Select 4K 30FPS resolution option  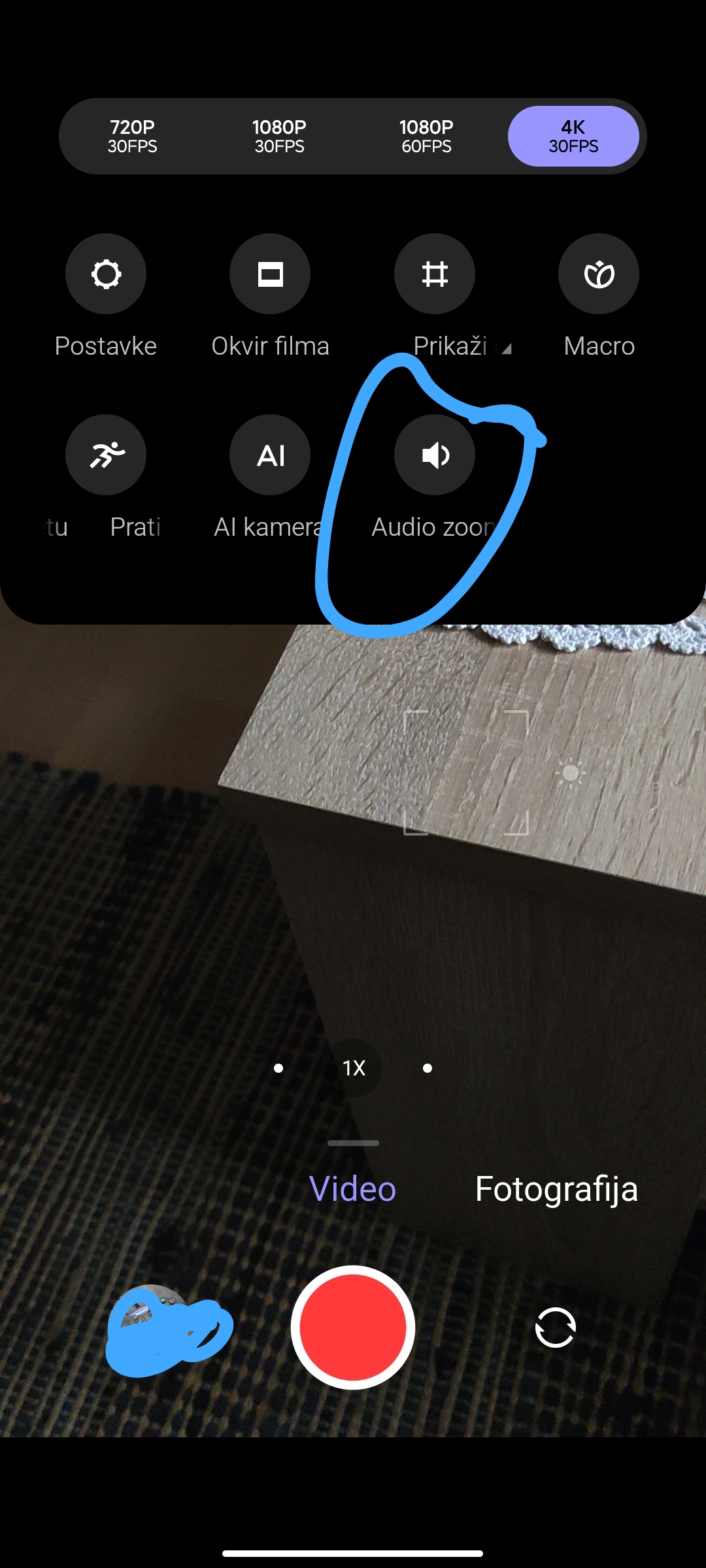coord(573,136)
